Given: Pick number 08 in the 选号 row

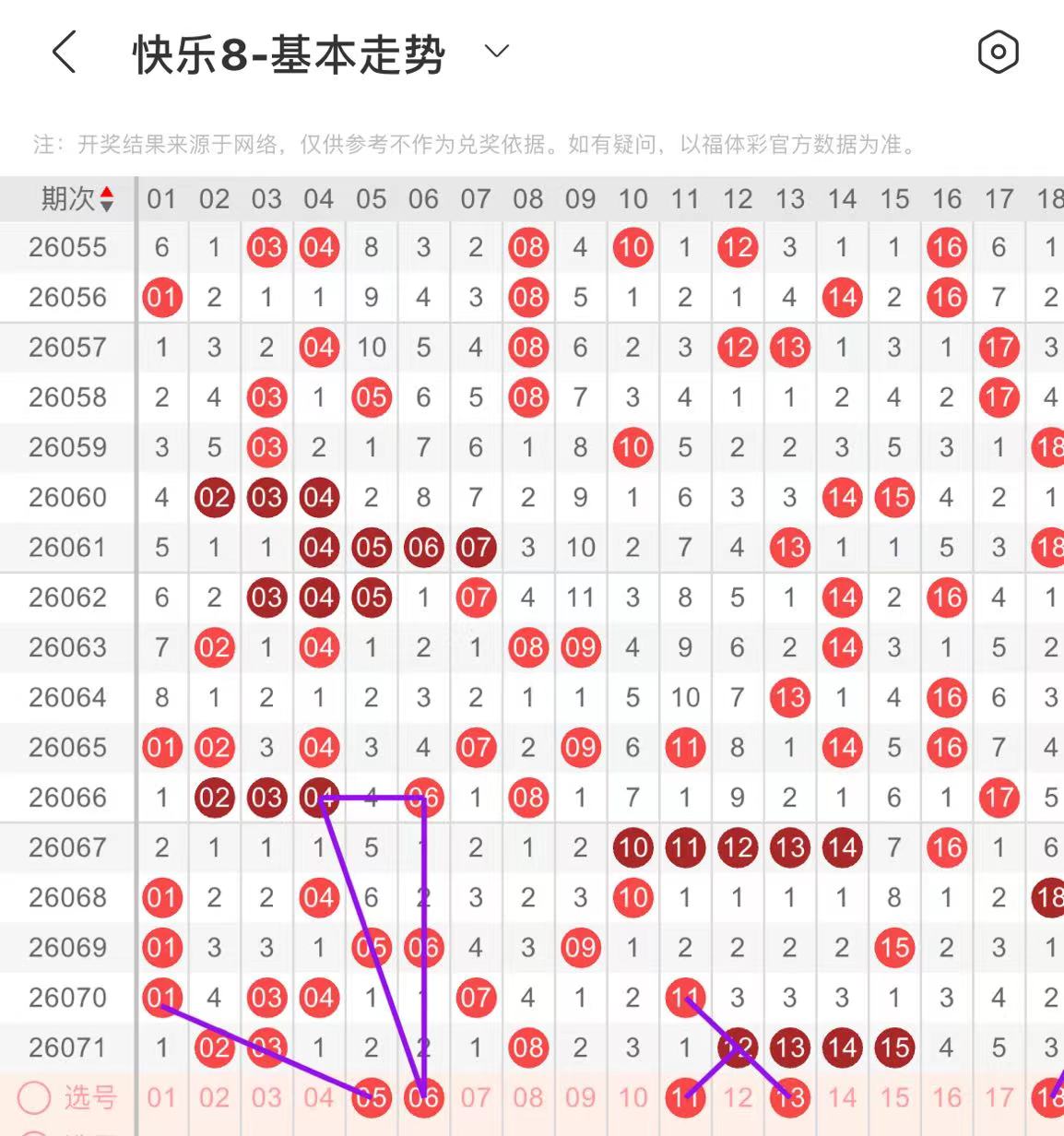Looking at the screenshot, I should click(x=528, y=1097).
